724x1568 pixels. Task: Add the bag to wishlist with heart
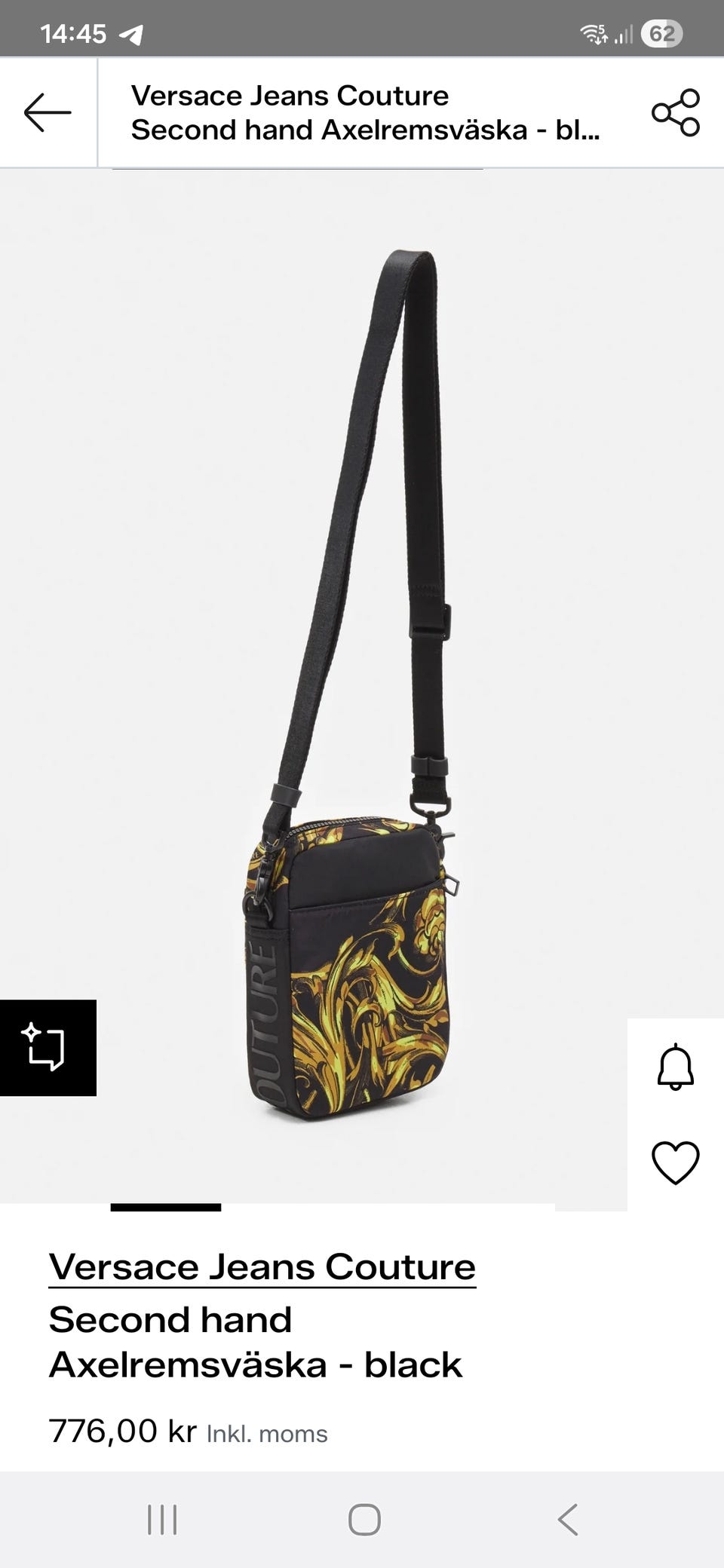[x=676, y=1162]
